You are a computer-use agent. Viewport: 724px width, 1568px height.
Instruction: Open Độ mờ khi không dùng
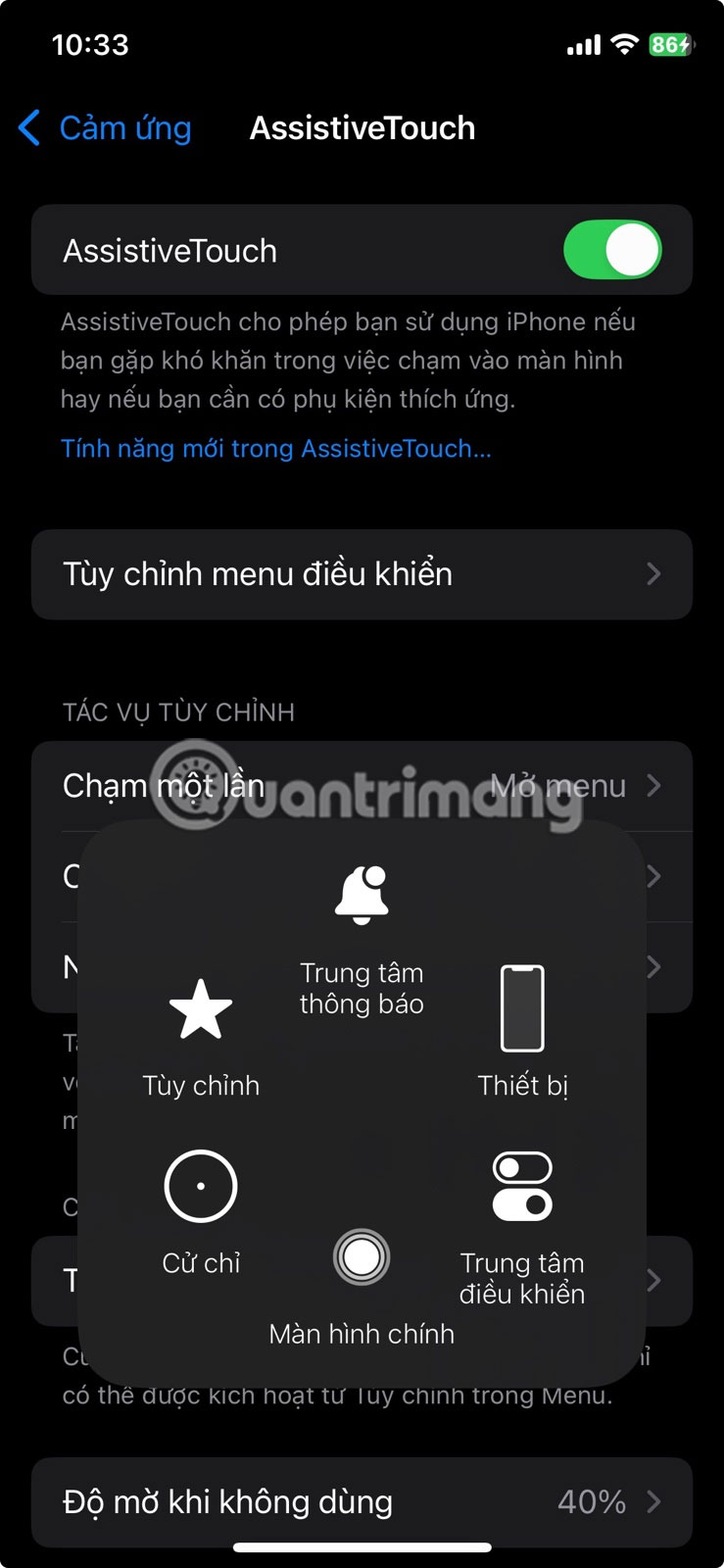coord(361,1501)
